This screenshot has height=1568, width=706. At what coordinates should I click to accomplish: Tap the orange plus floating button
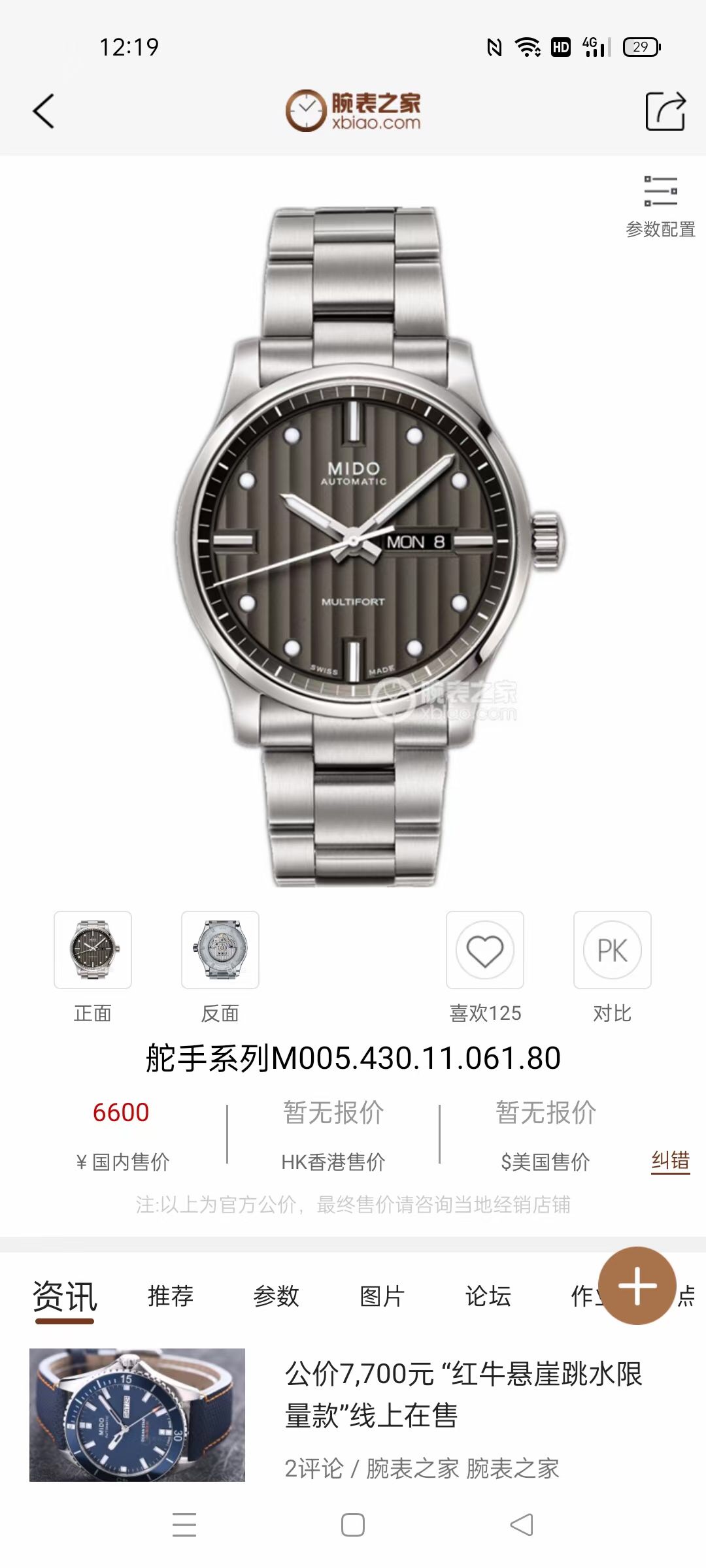(637, 1286)
